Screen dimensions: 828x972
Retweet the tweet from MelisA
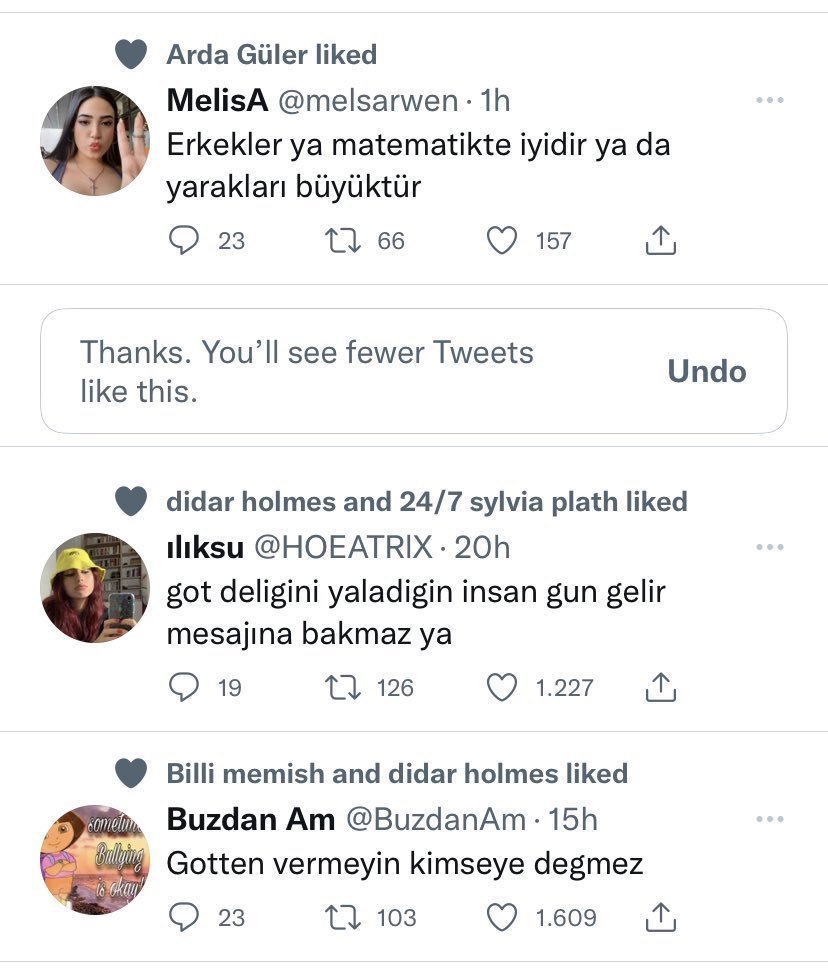(343, 240)
